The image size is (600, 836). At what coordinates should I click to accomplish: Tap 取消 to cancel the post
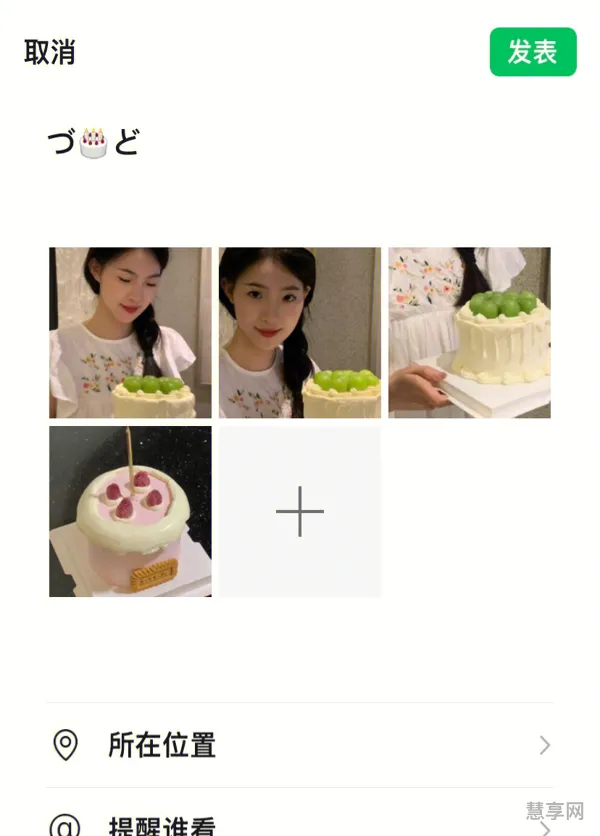tap(50, 52)
